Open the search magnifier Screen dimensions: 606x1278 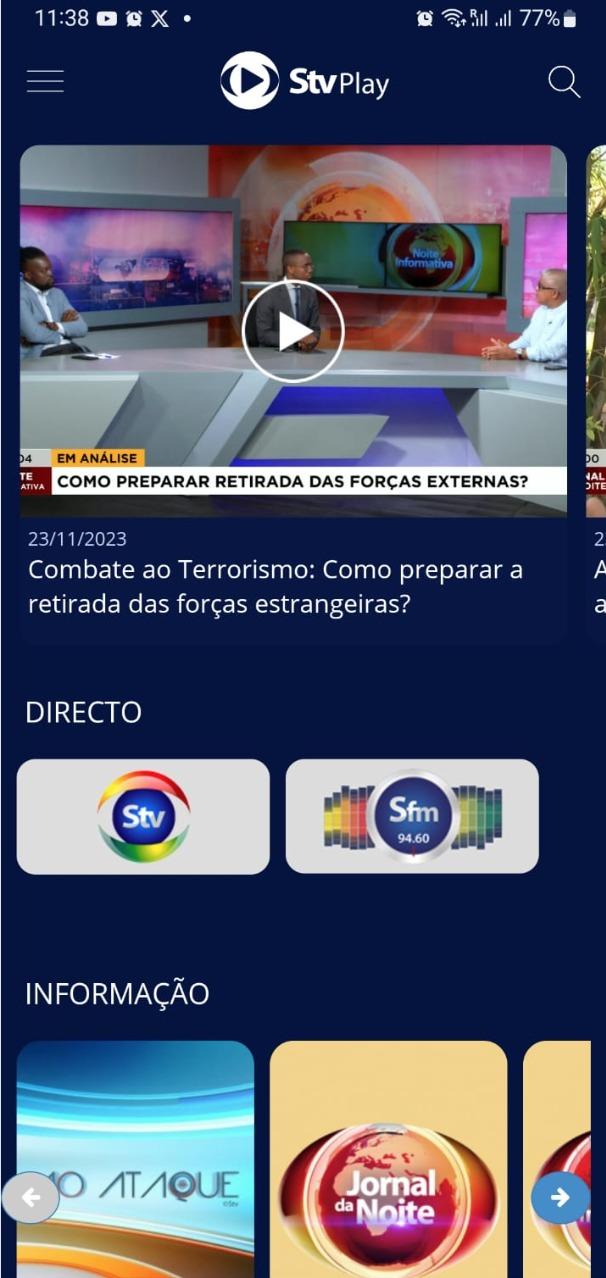[564, 82]
